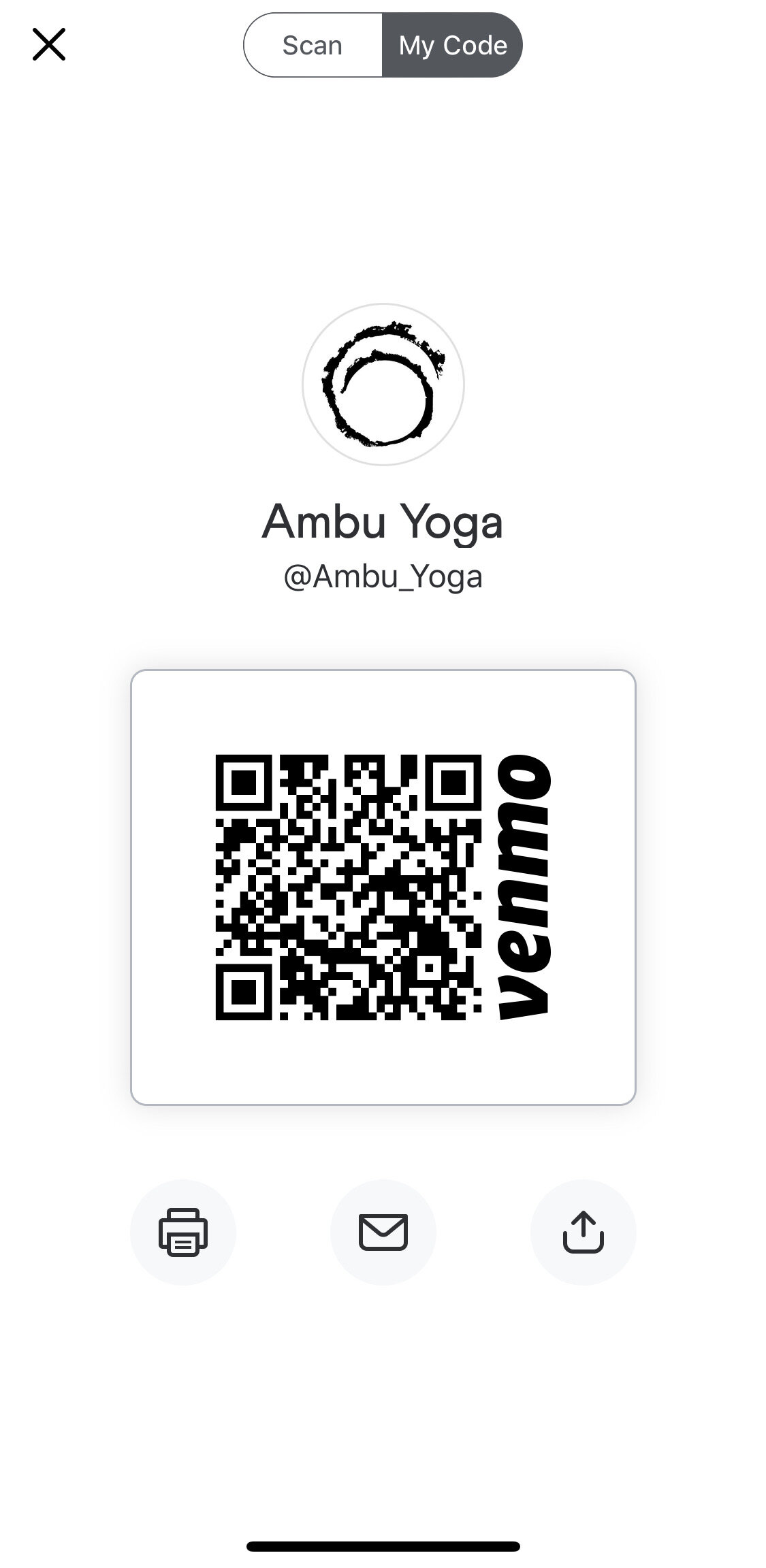Close the QR code screen
This screenshot has height=1568, width=766.
pos(49,45)
